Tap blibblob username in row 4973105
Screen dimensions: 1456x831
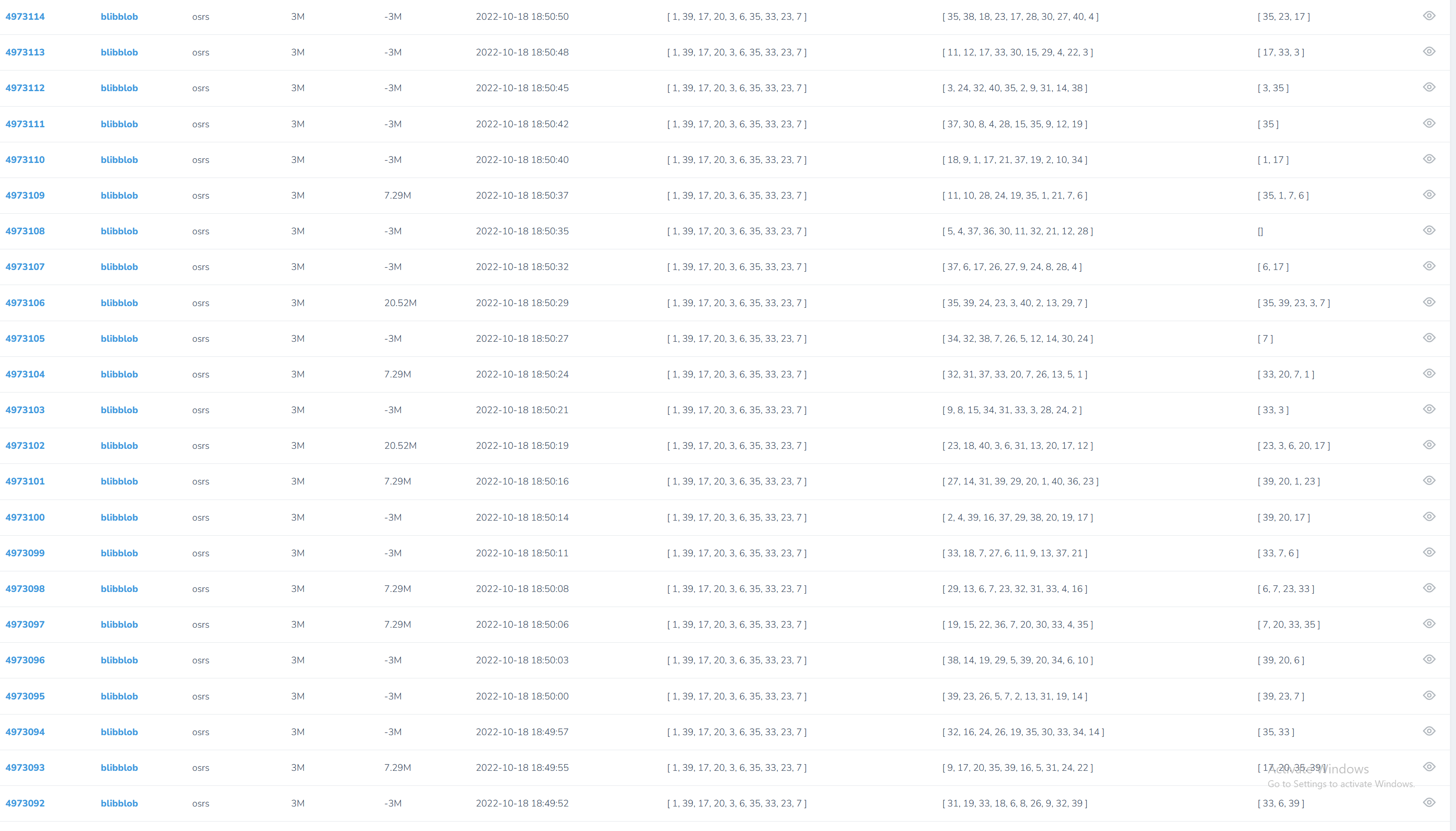pyautogui.click(x=119, y=338)
